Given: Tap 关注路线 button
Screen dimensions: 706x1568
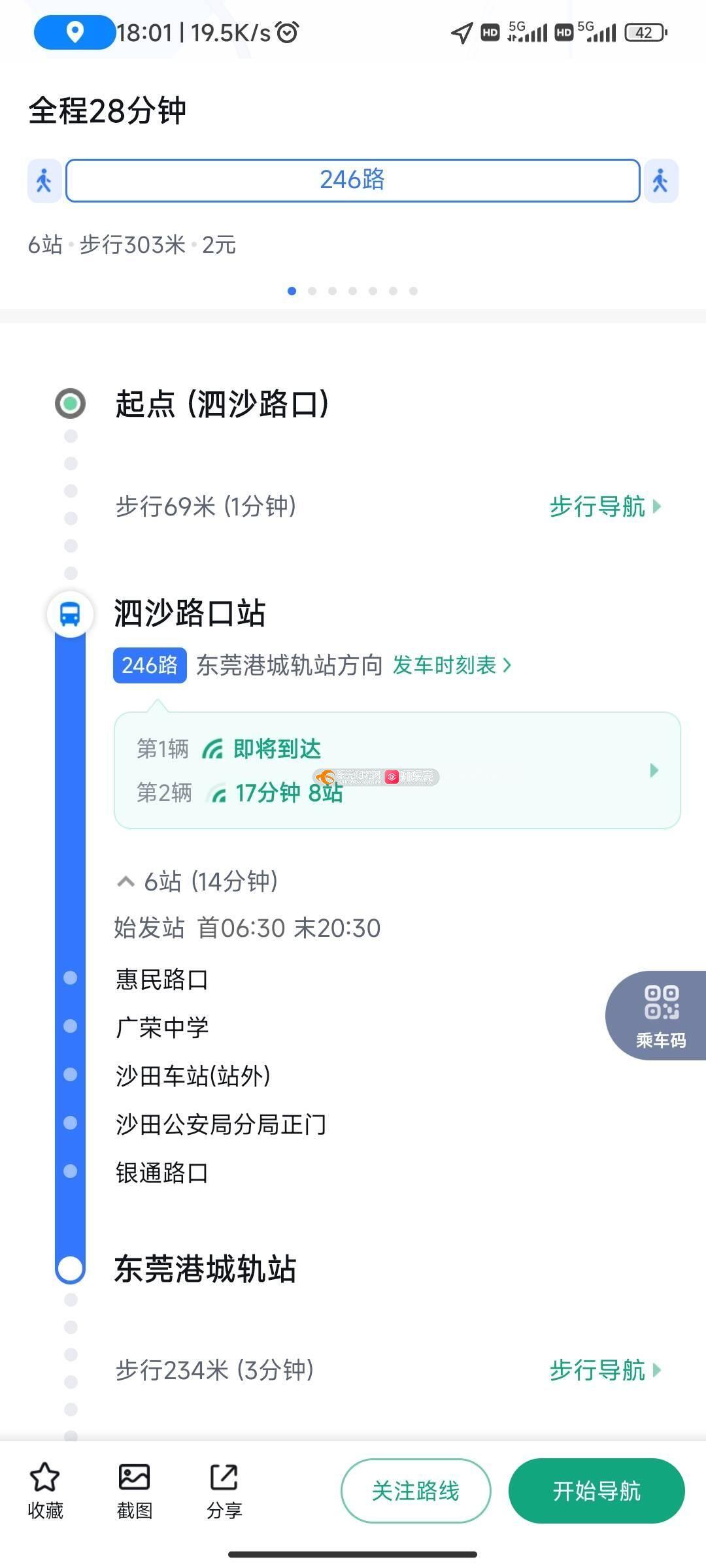Looking at the screenshot, I should click(x=416, y=1491).
